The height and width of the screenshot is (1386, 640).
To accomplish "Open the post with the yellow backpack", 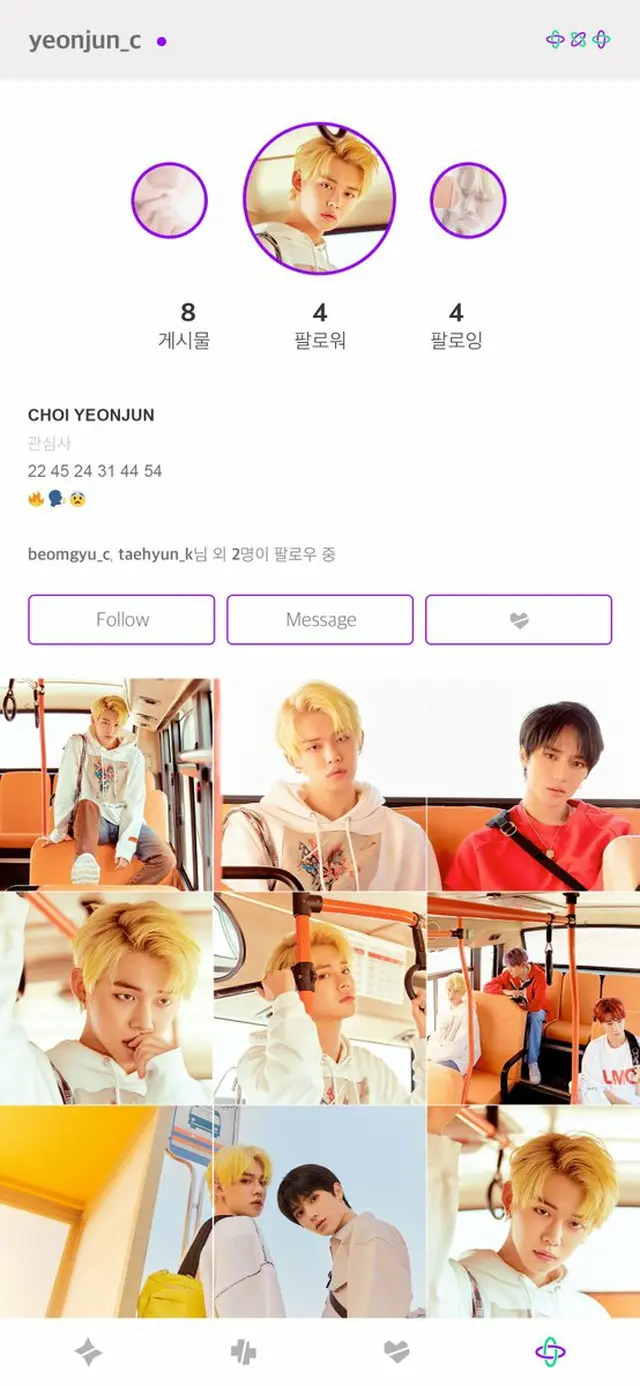I will click(x=105, y=1212).
